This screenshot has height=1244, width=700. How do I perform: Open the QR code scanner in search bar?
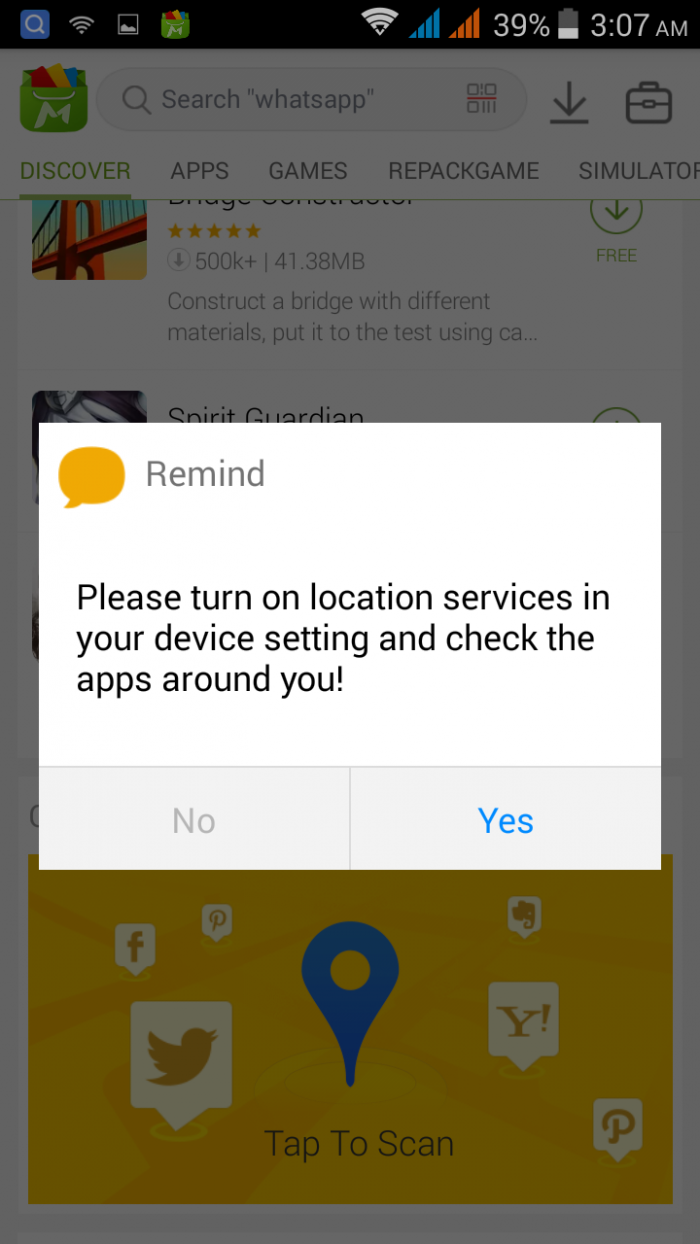tap(482, 99)
